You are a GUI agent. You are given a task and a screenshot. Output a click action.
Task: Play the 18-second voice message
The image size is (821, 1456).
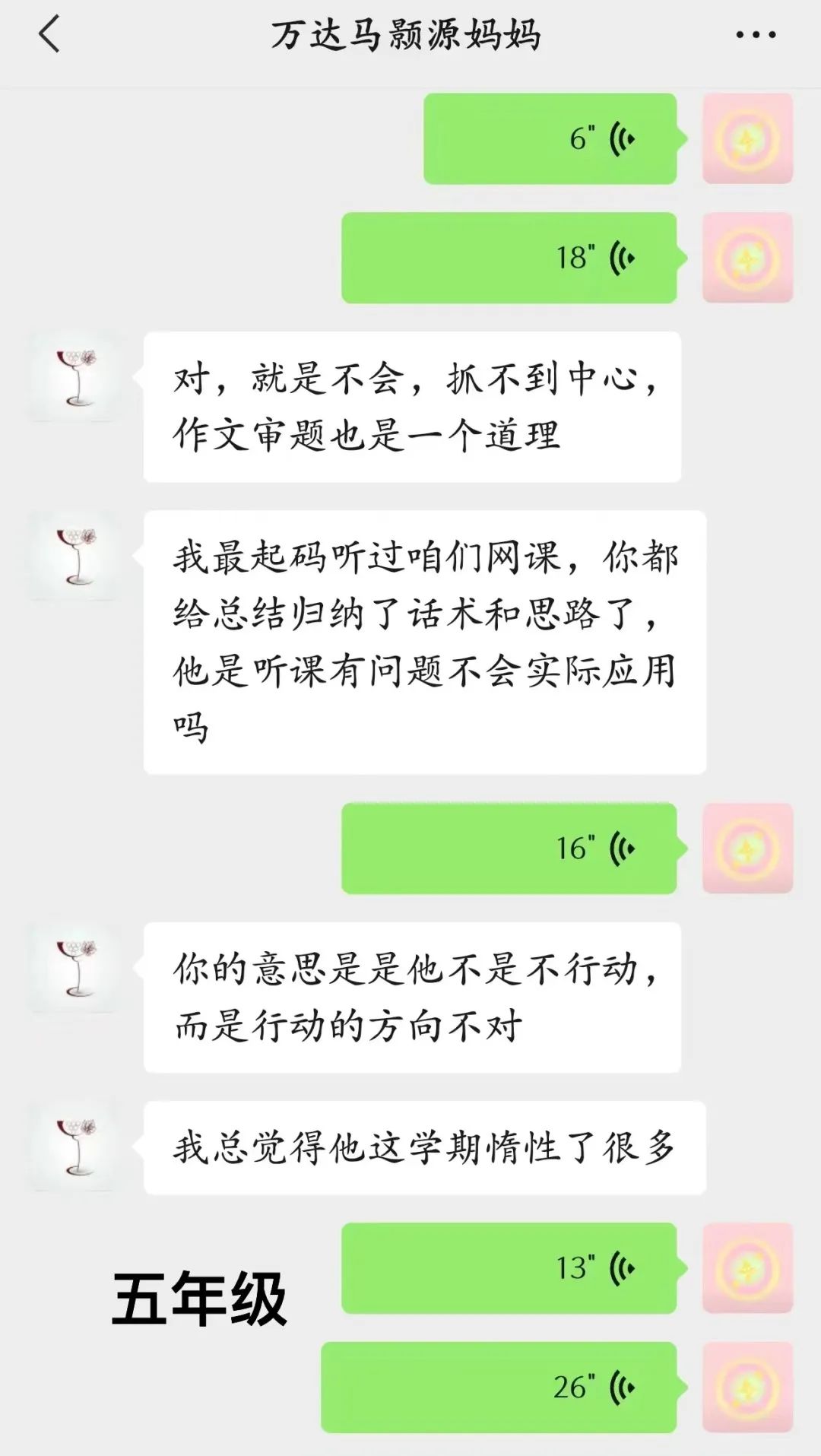(509, 259)
